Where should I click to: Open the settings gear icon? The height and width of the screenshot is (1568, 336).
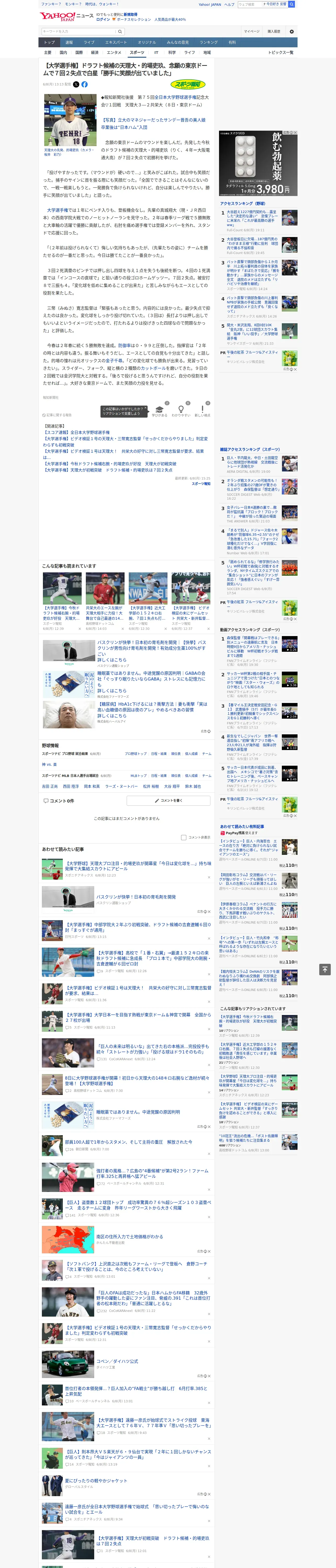click(292, 31)
